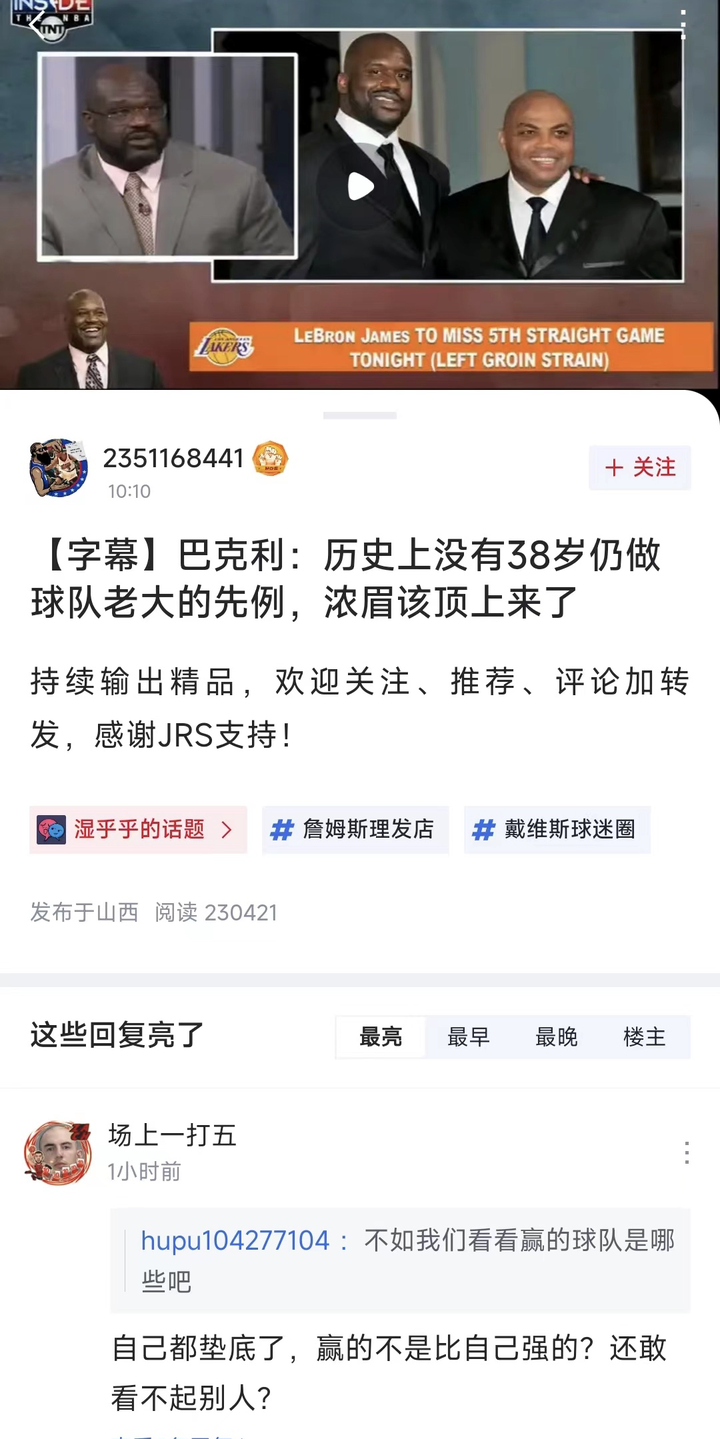Open quoted user hupu104277104's profile

click(236, 1240)
